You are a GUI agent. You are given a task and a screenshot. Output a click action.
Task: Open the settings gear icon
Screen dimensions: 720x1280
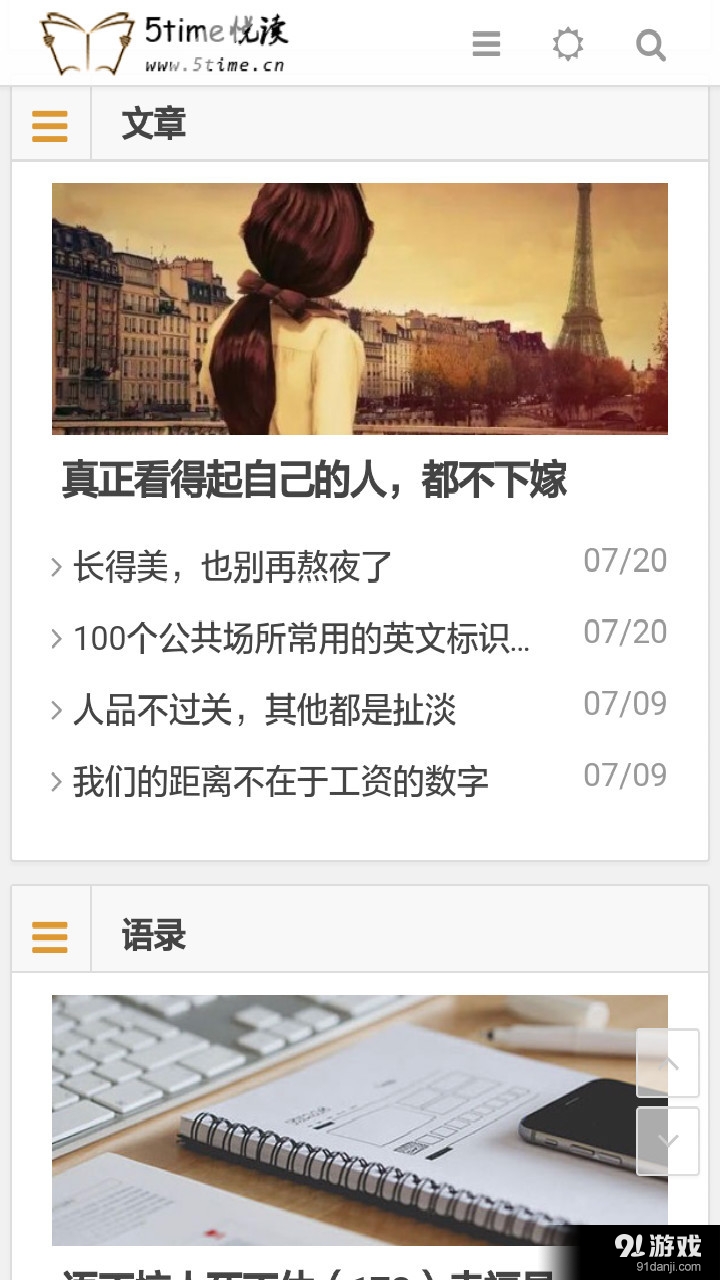pyautogui.click(x=567, y=45)
